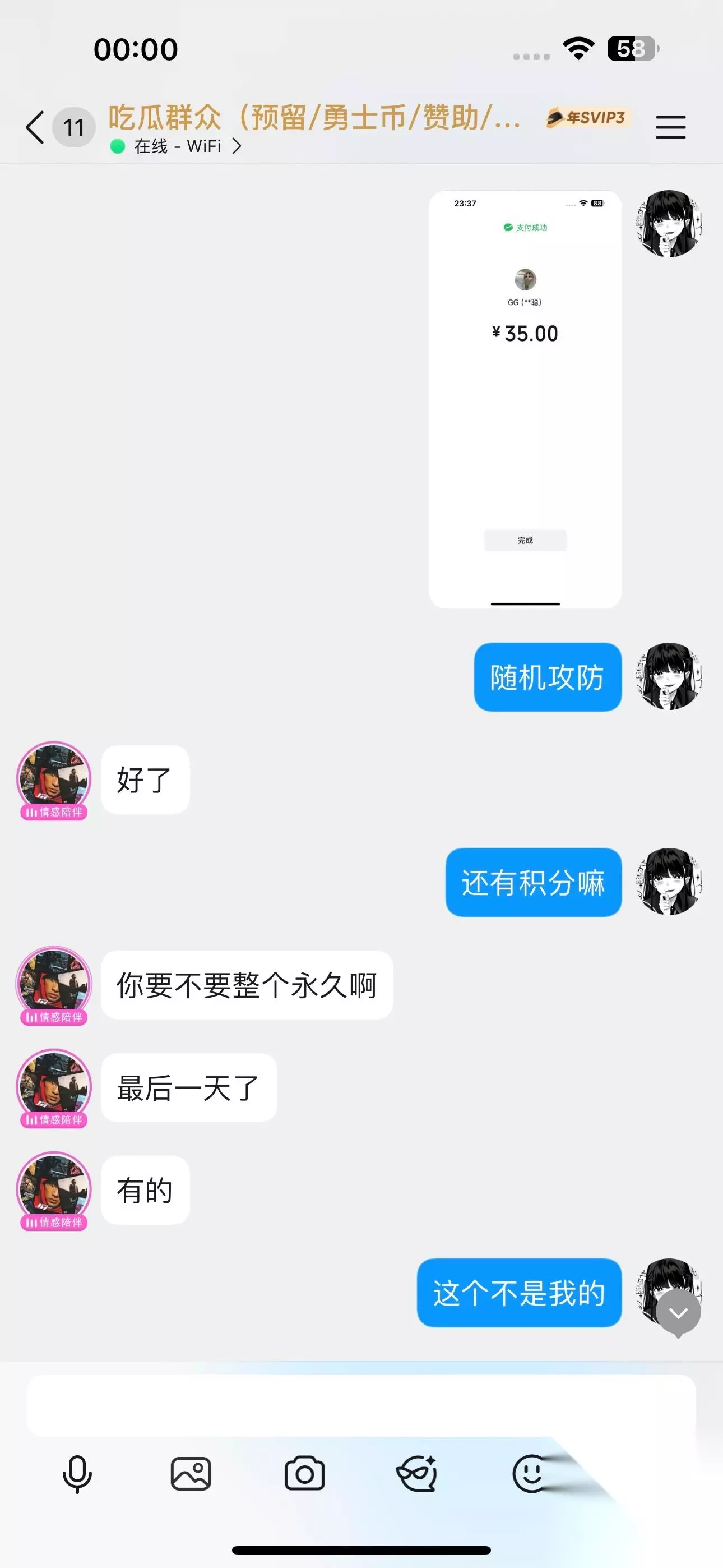Screen dimensions: 723x1568
Task: Open the emoji smiley panel
Action: pyautogui.click(x=531, y=1474)
